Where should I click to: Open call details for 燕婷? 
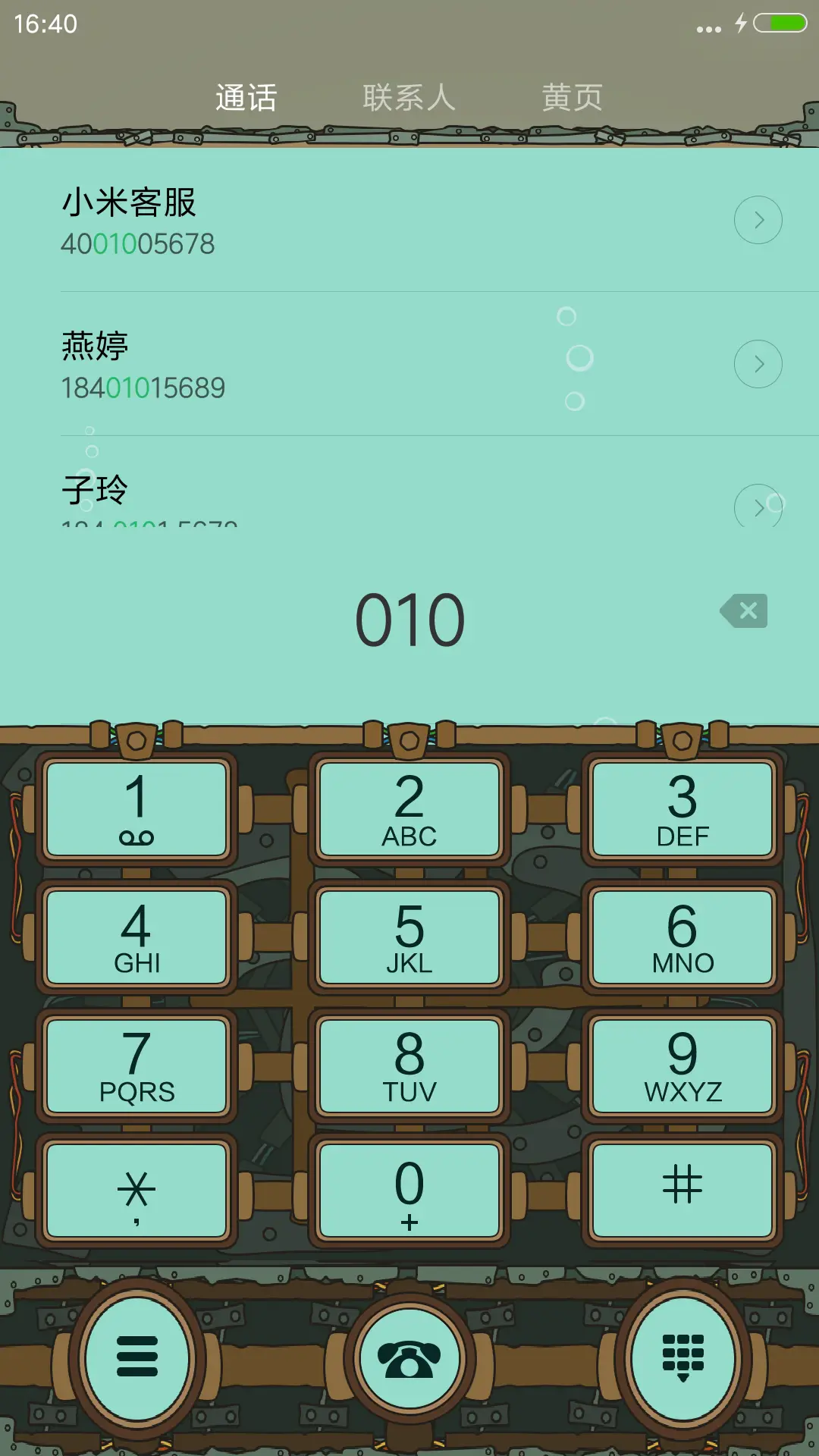tap(758, 364)
